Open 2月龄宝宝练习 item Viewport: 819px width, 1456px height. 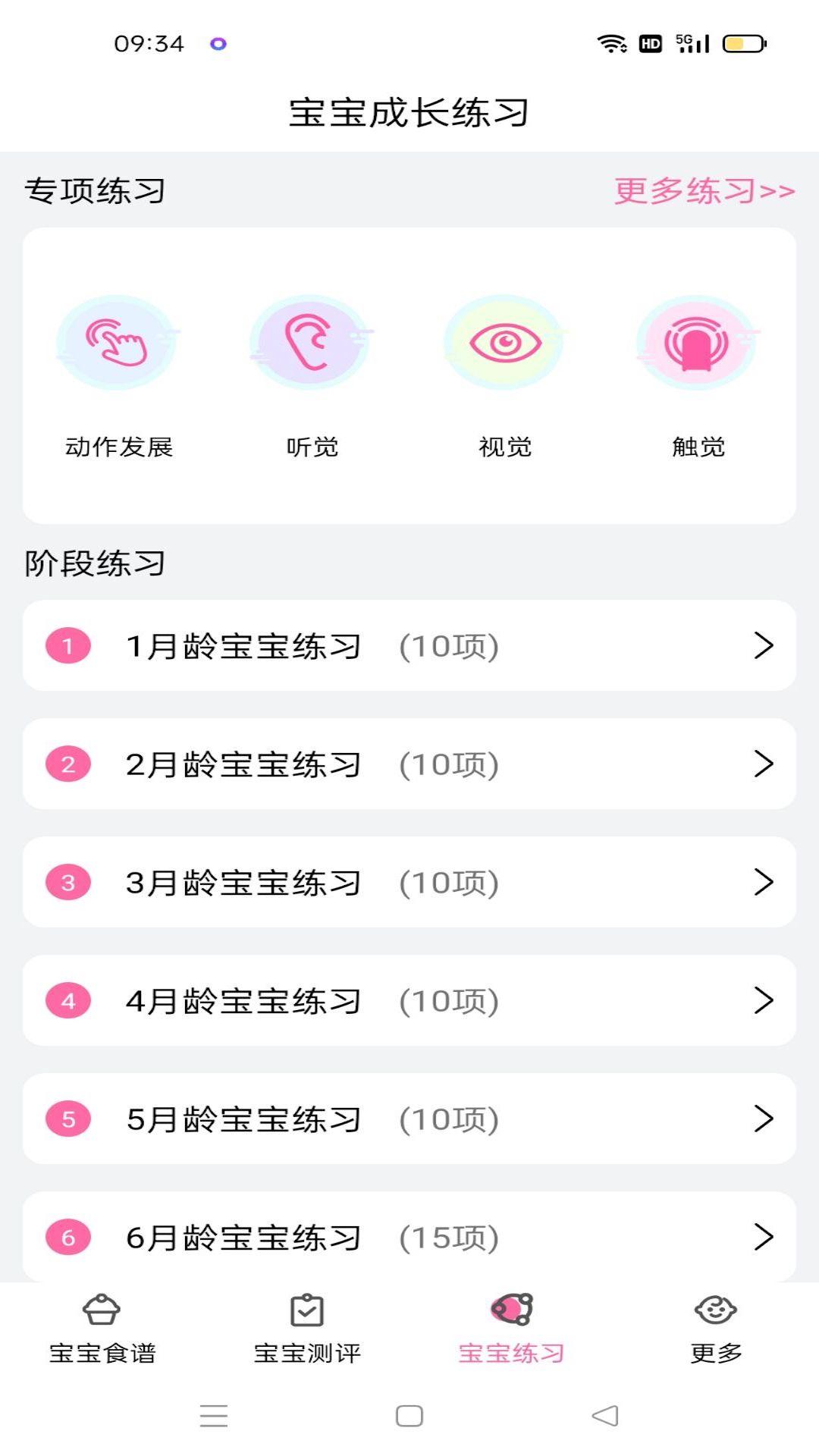[409, 765]
